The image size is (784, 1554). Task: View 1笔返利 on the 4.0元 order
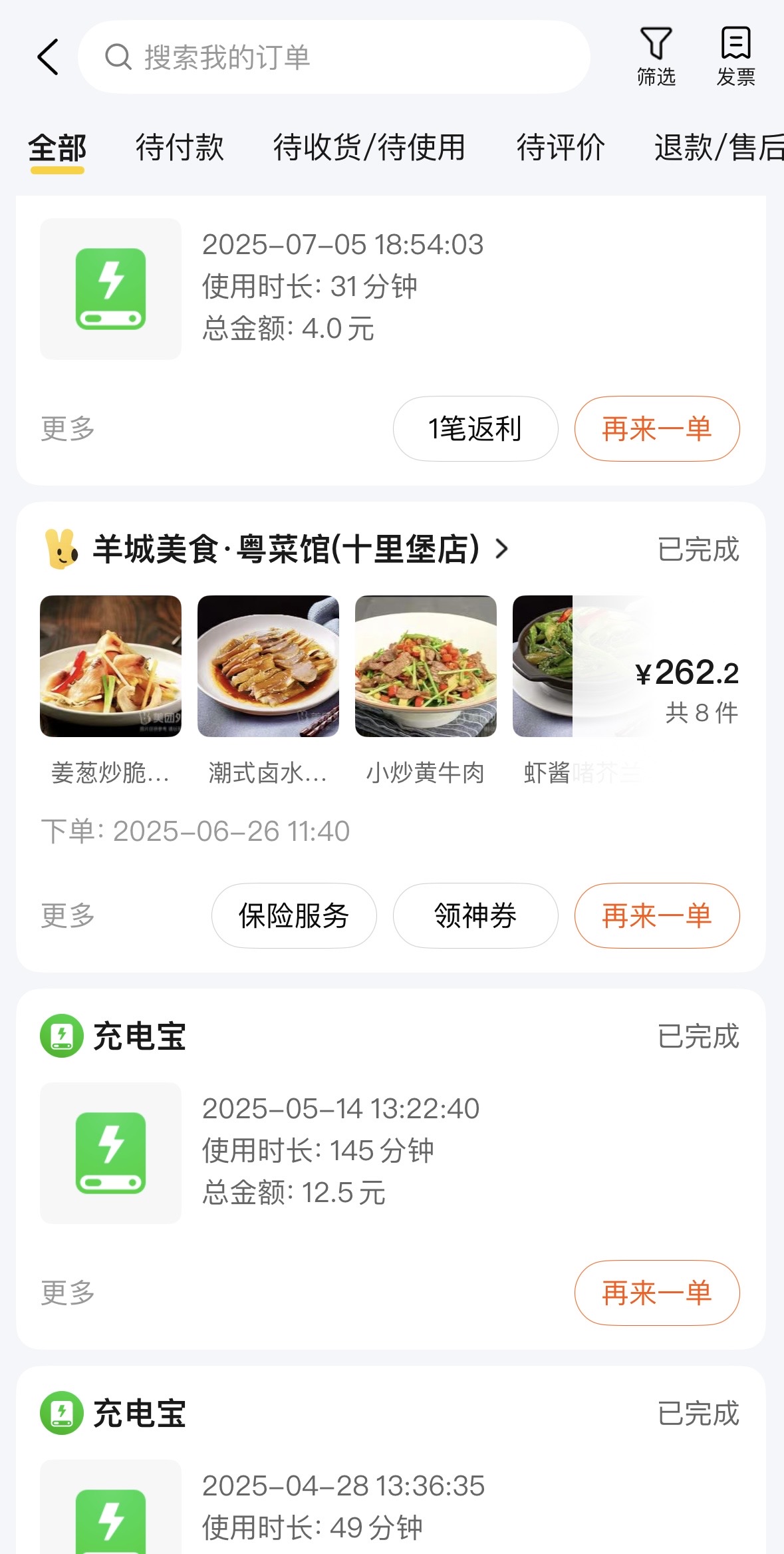pos(475,429)
